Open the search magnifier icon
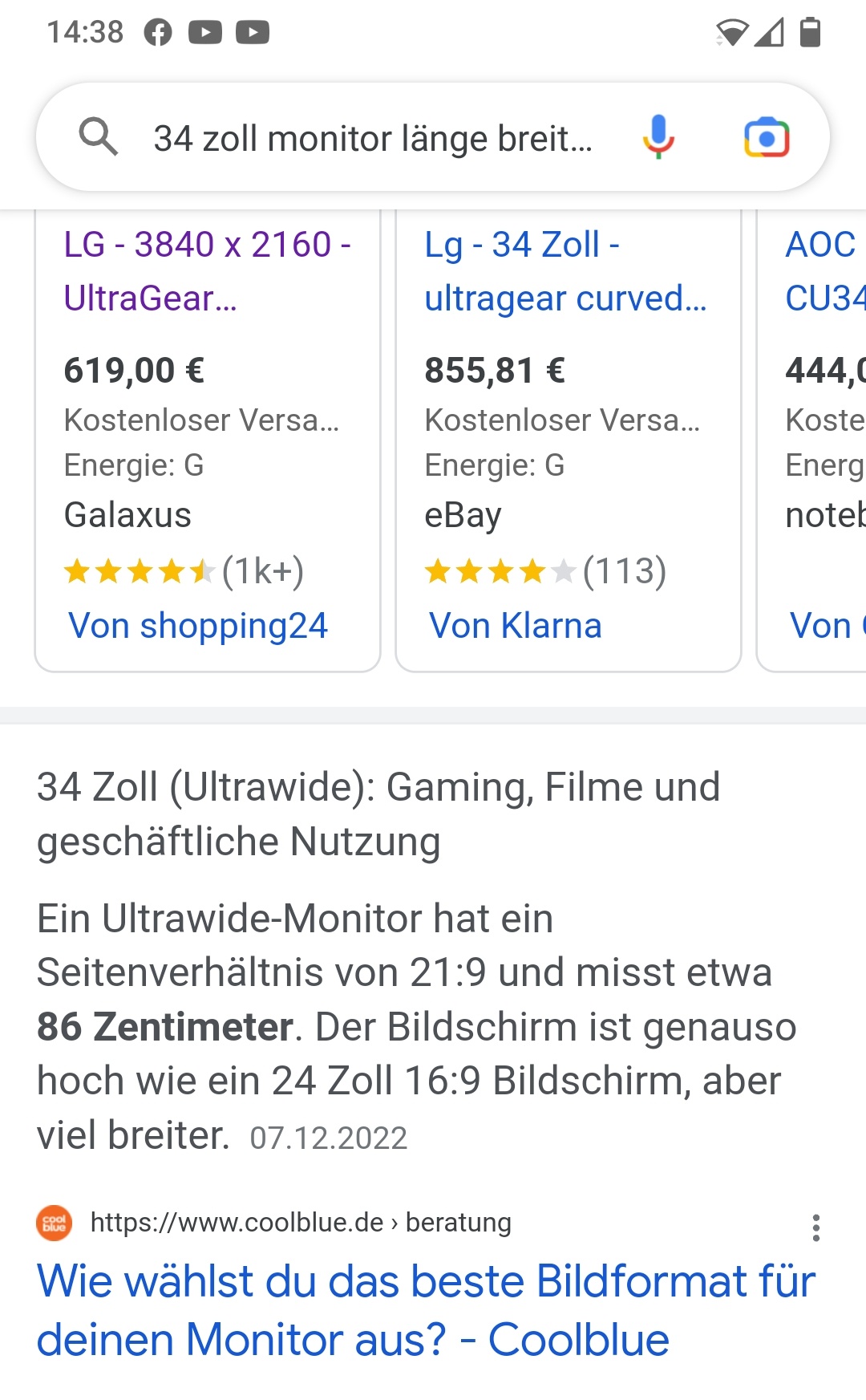 [x=98, y=136]
